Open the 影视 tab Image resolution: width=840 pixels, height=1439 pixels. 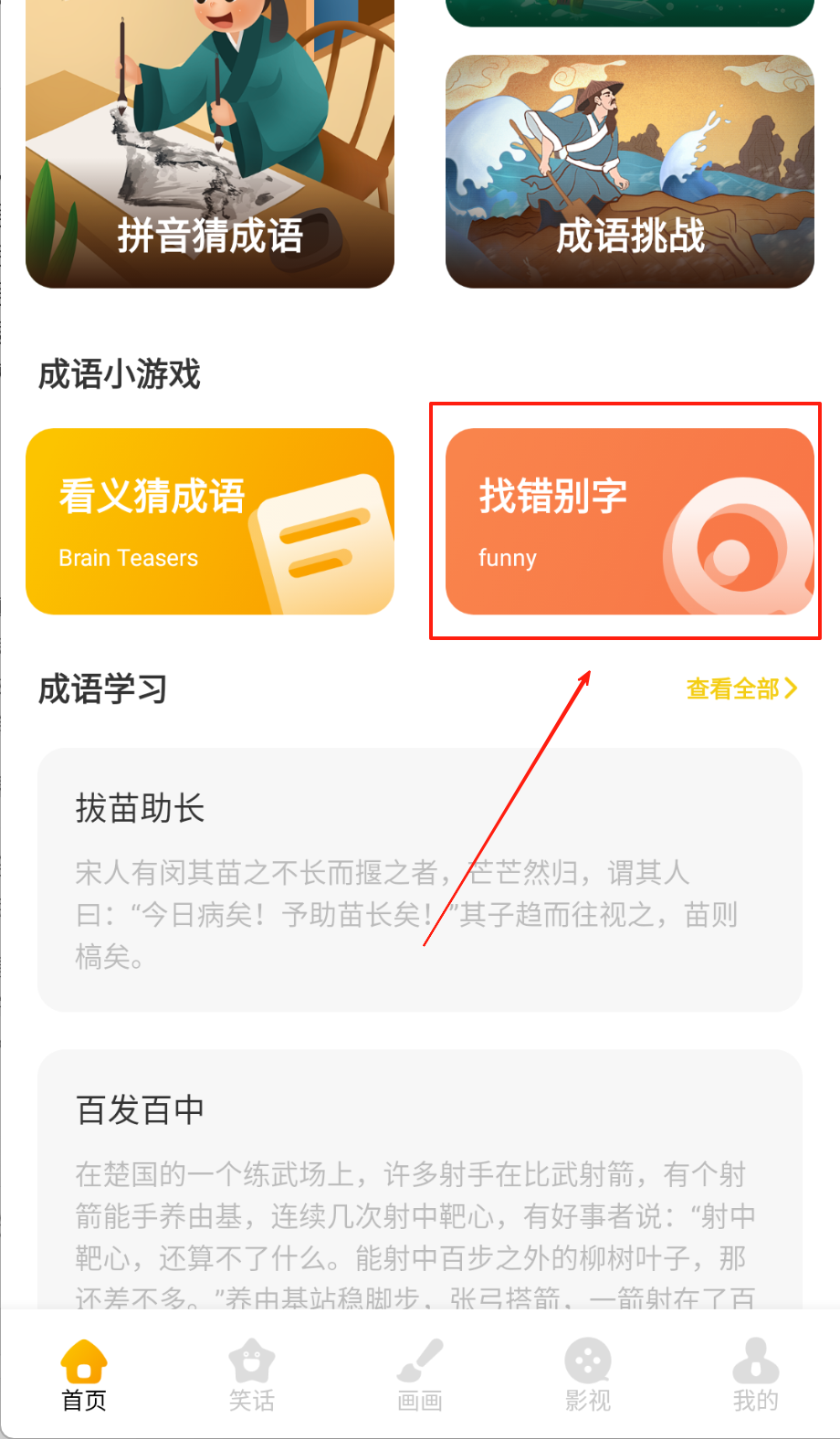tap(587, 1375)
